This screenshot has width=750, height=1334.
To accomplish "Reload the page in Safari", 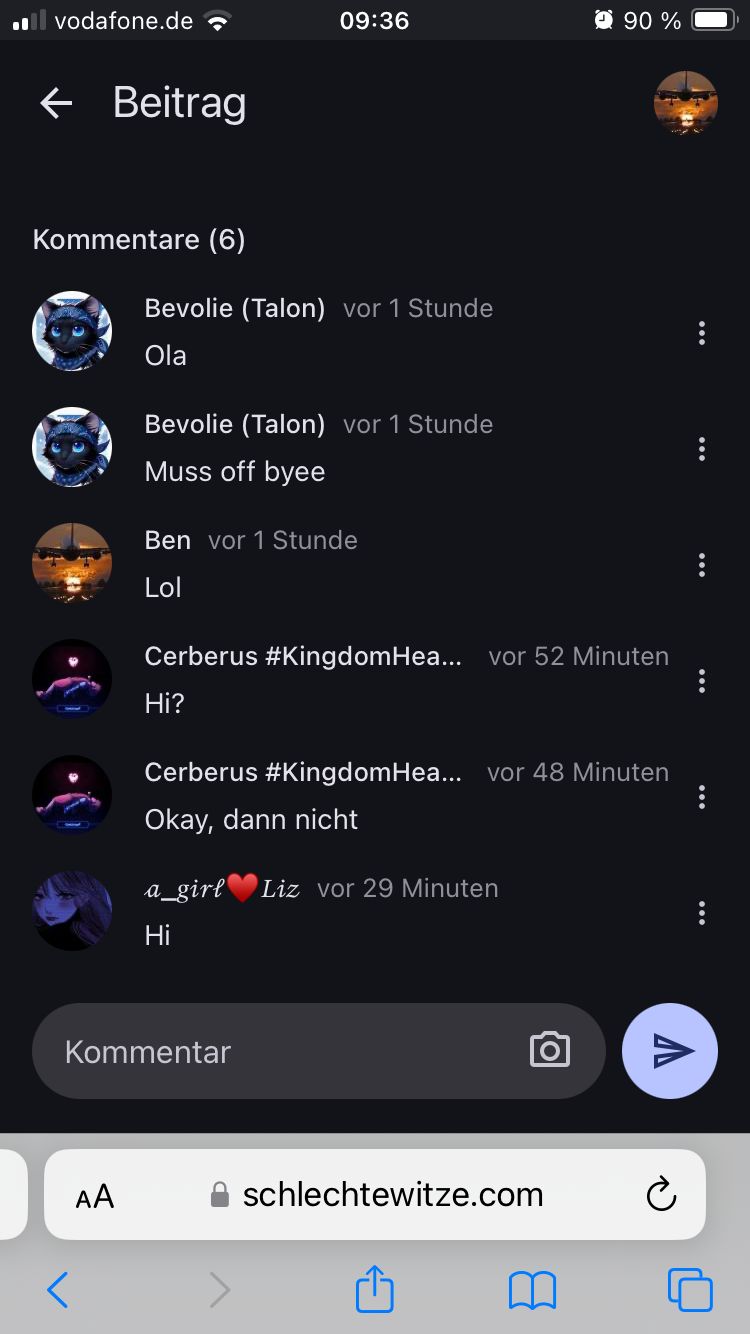I will (x=661, y=1194).
